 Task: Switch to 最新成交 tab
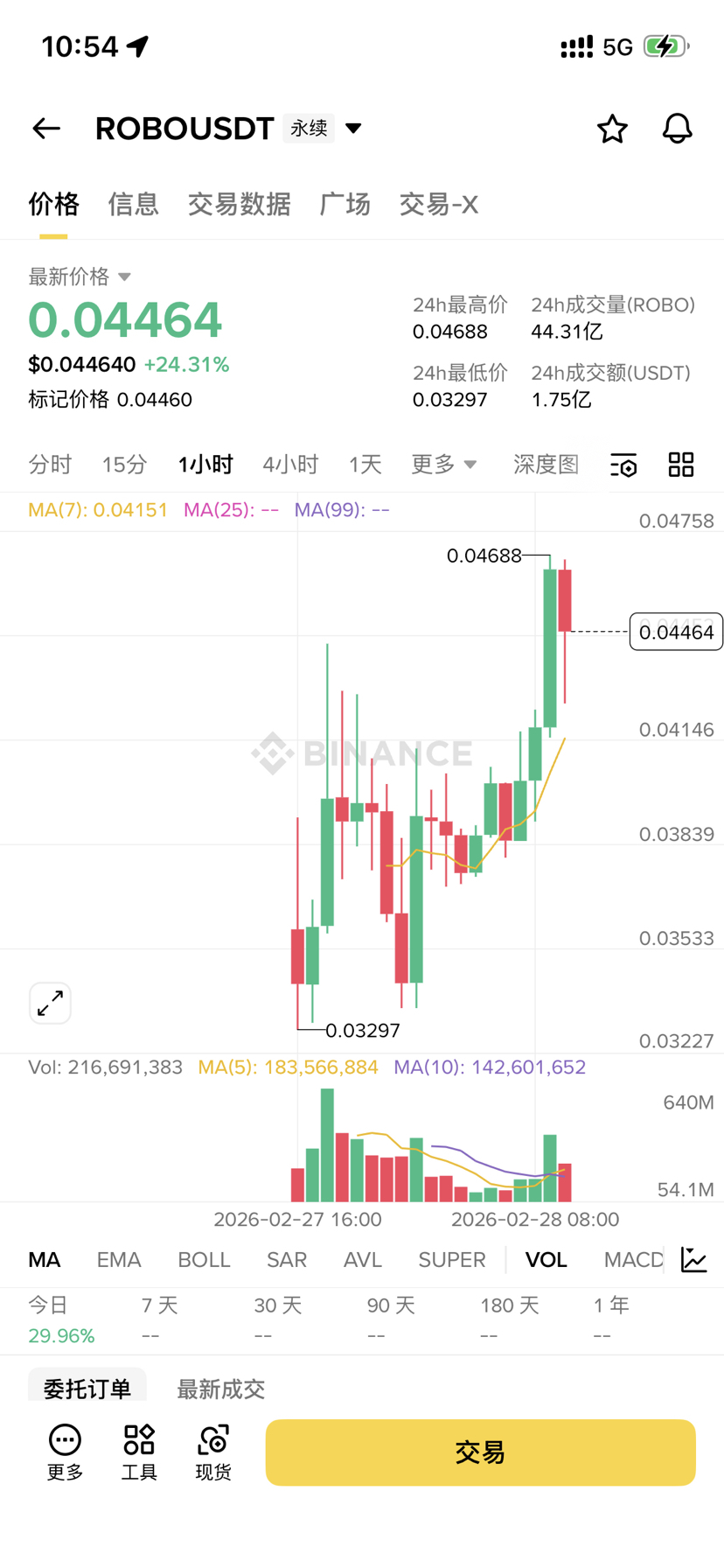click(220, 1388)
